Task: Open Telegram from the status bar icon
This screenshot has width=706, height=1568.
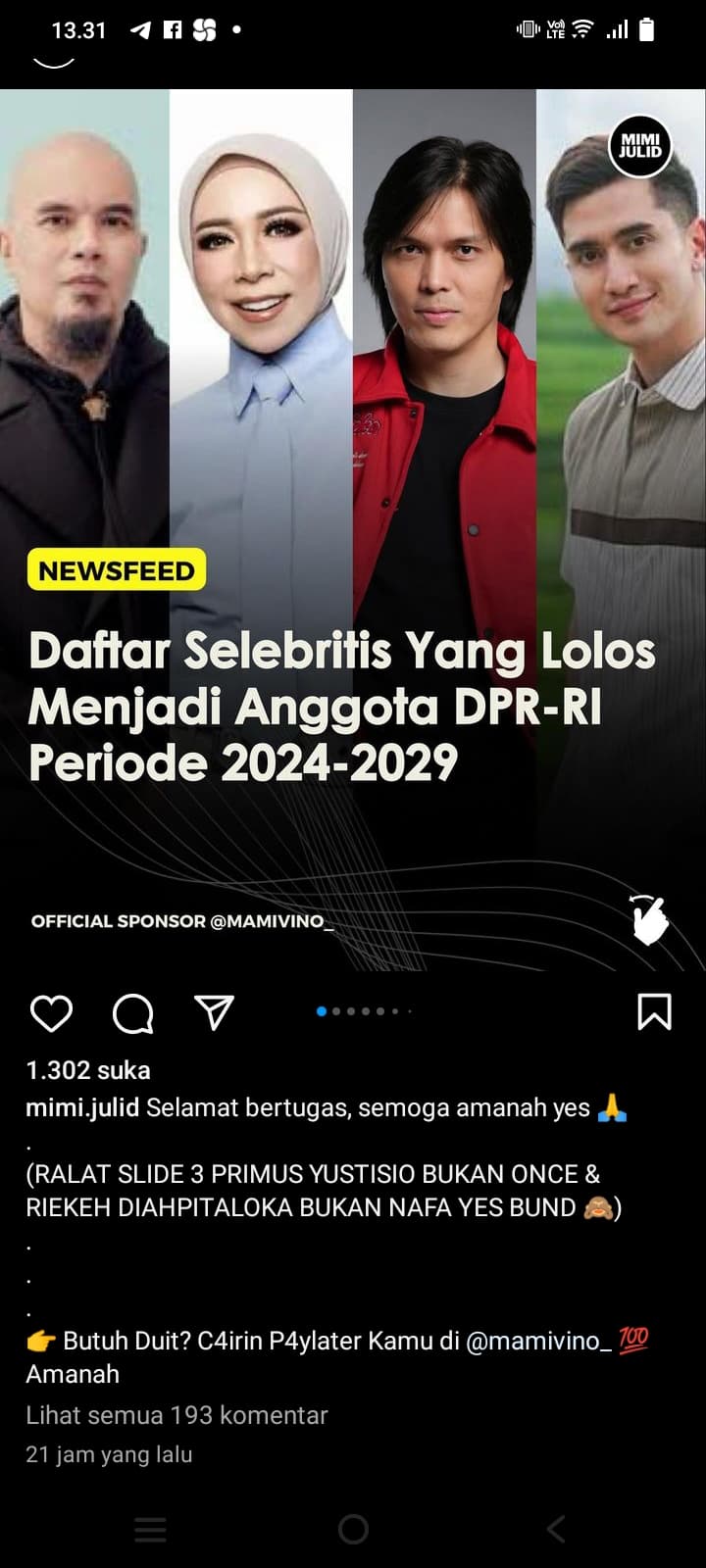Action: coord(140,30)
